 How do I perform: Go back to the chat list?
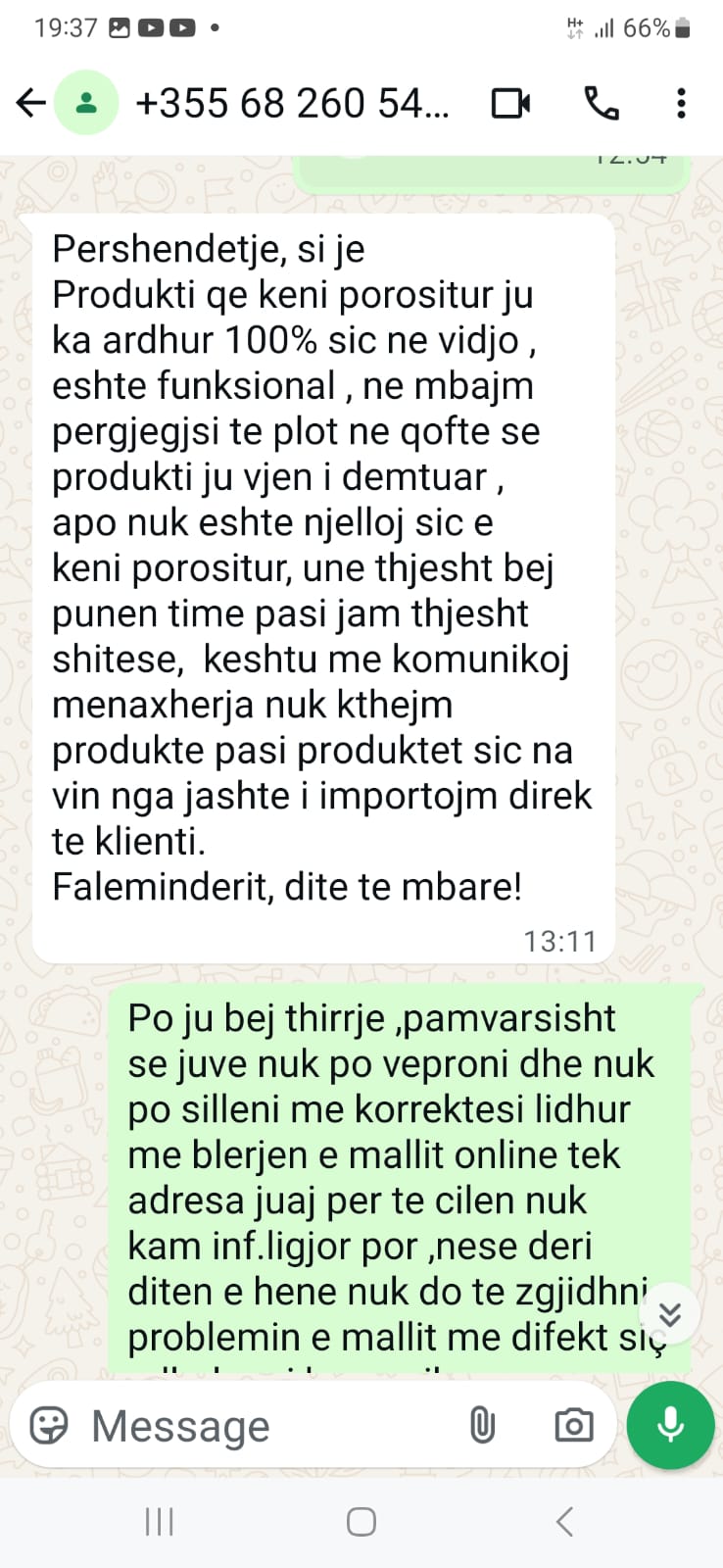pyautogui.click(x=31, y=103)
